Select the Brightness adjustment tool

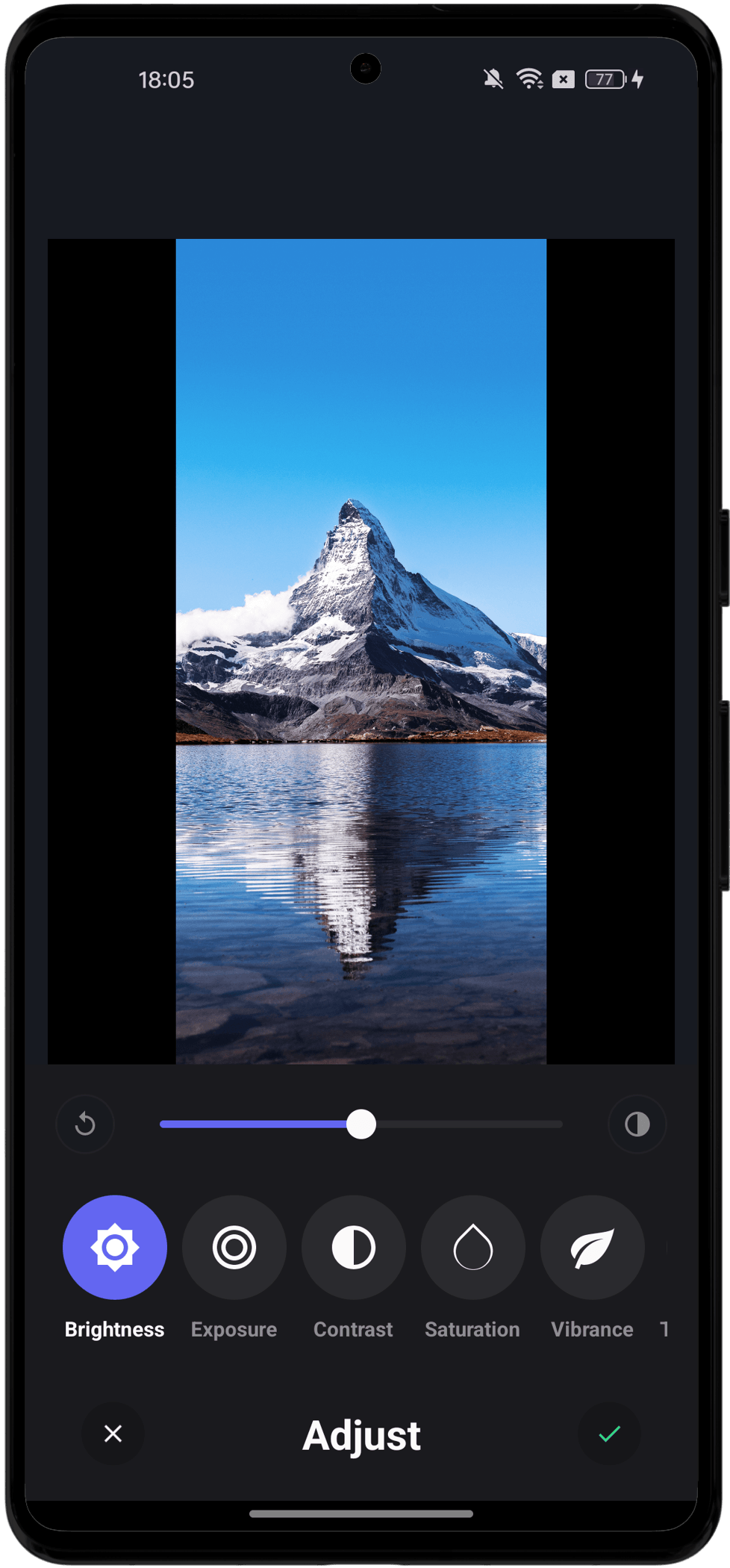[115, 1248]
